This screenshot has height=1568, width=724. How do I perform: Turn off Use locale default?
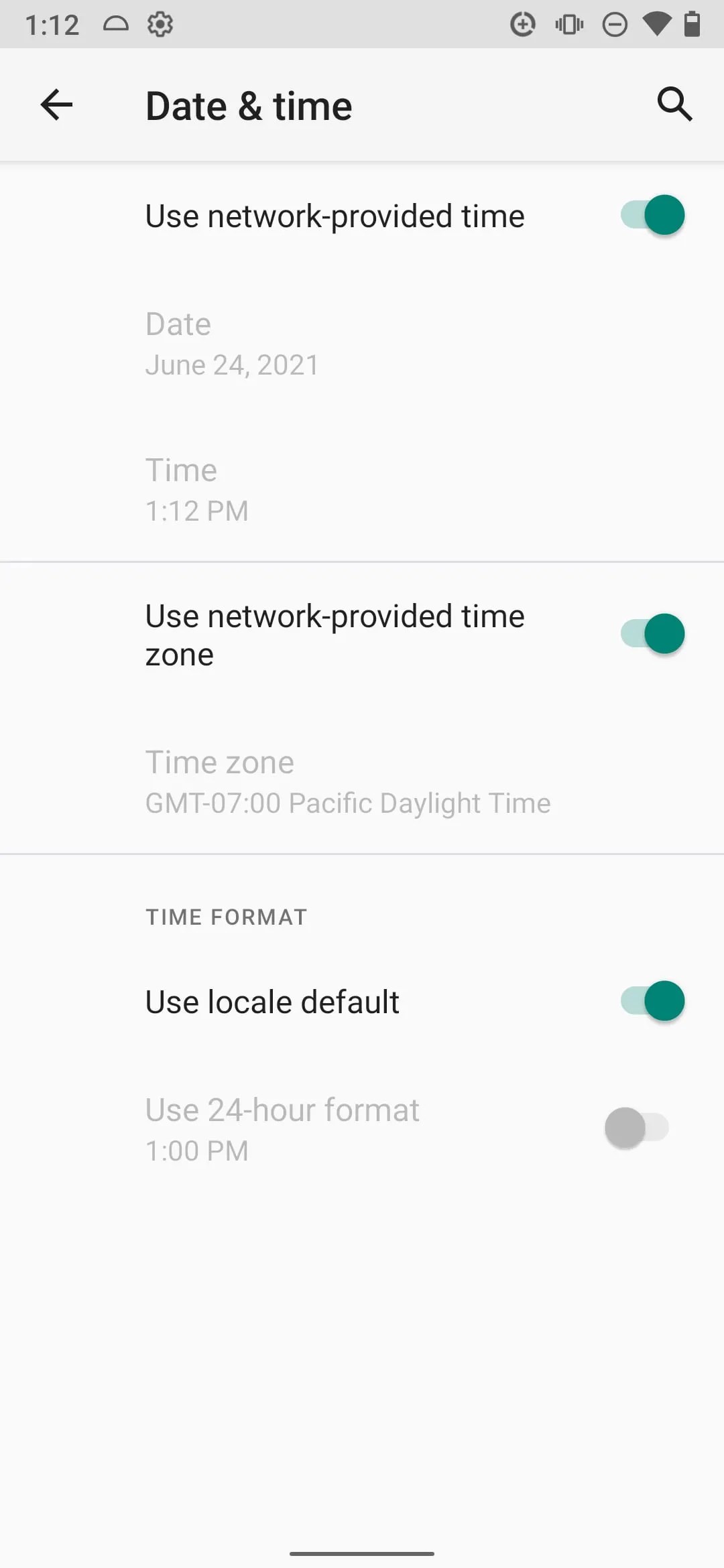650,1000
